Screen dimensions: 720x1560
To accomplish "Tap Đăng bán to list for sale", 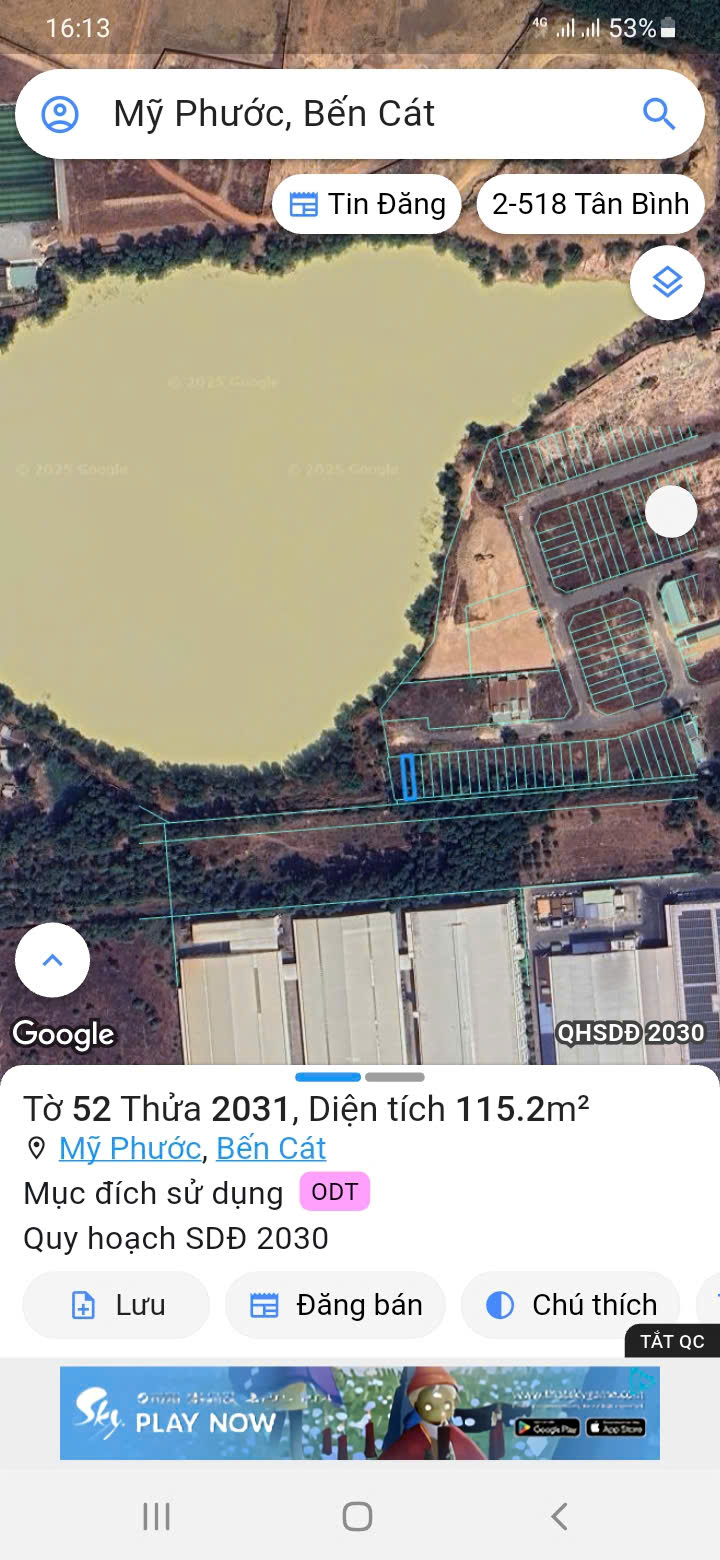I will click(x=335, y=1305).
